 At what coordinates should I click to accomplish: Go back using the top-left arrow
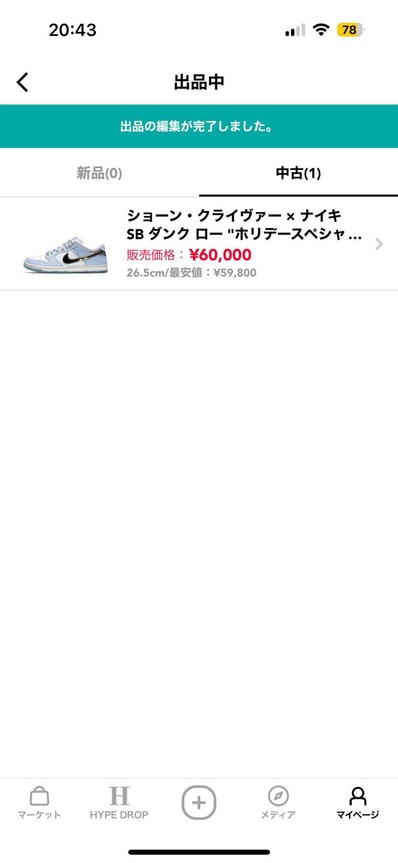tap(22, 82)
